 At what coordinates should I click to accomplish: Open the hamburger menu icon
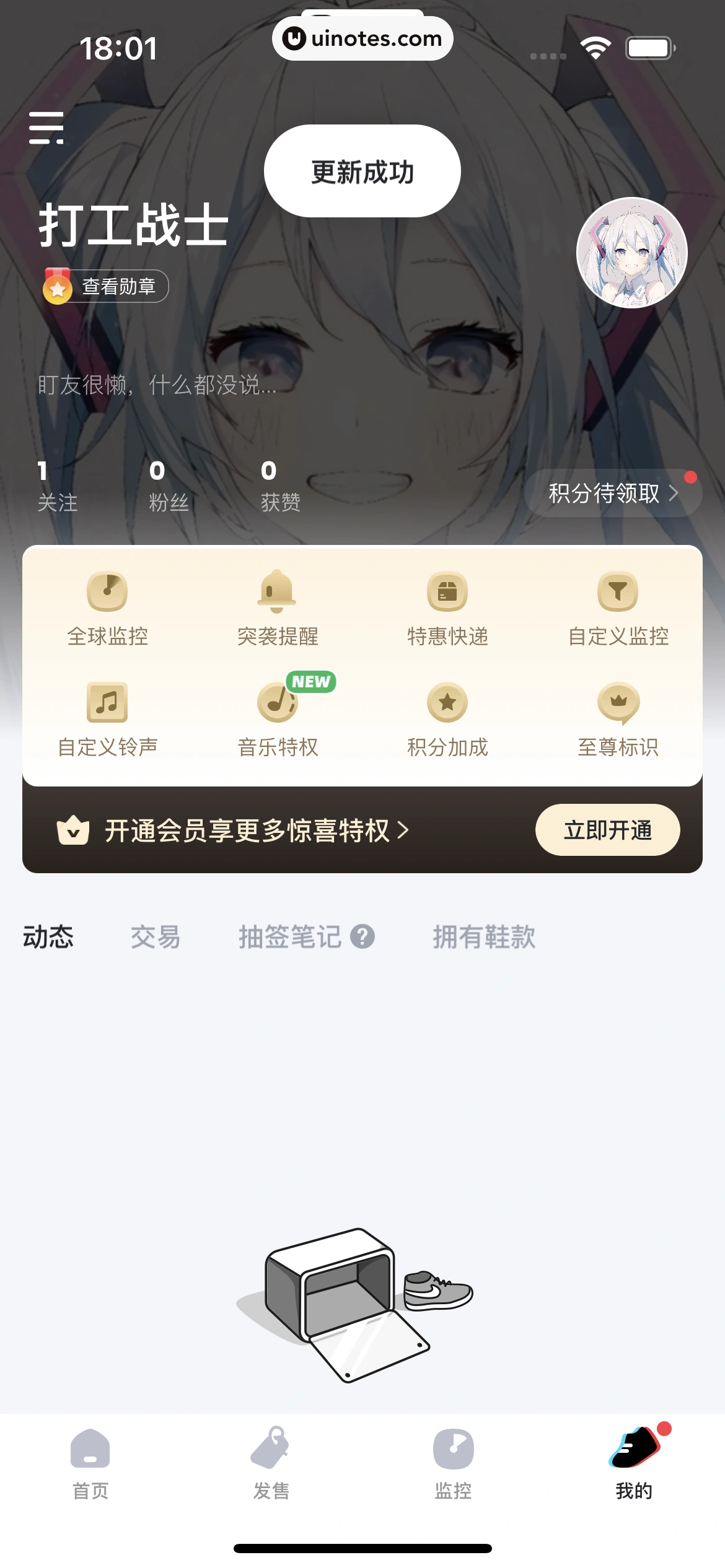pyautogui.click(x=46, y=128)
